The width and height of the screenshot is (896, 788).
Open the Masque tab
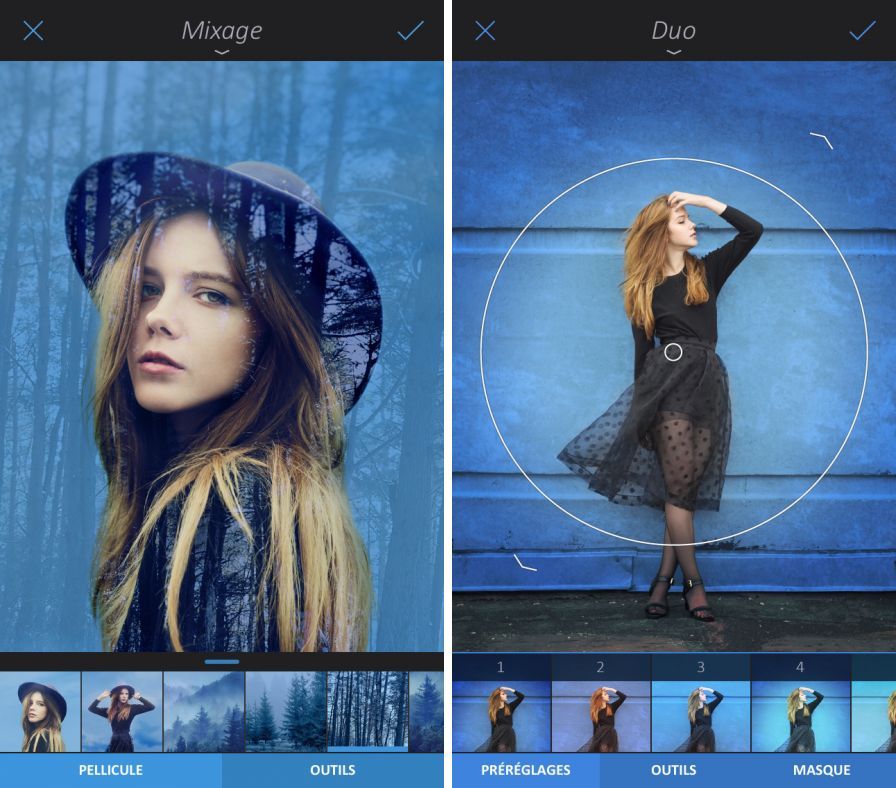coord(821,770)
